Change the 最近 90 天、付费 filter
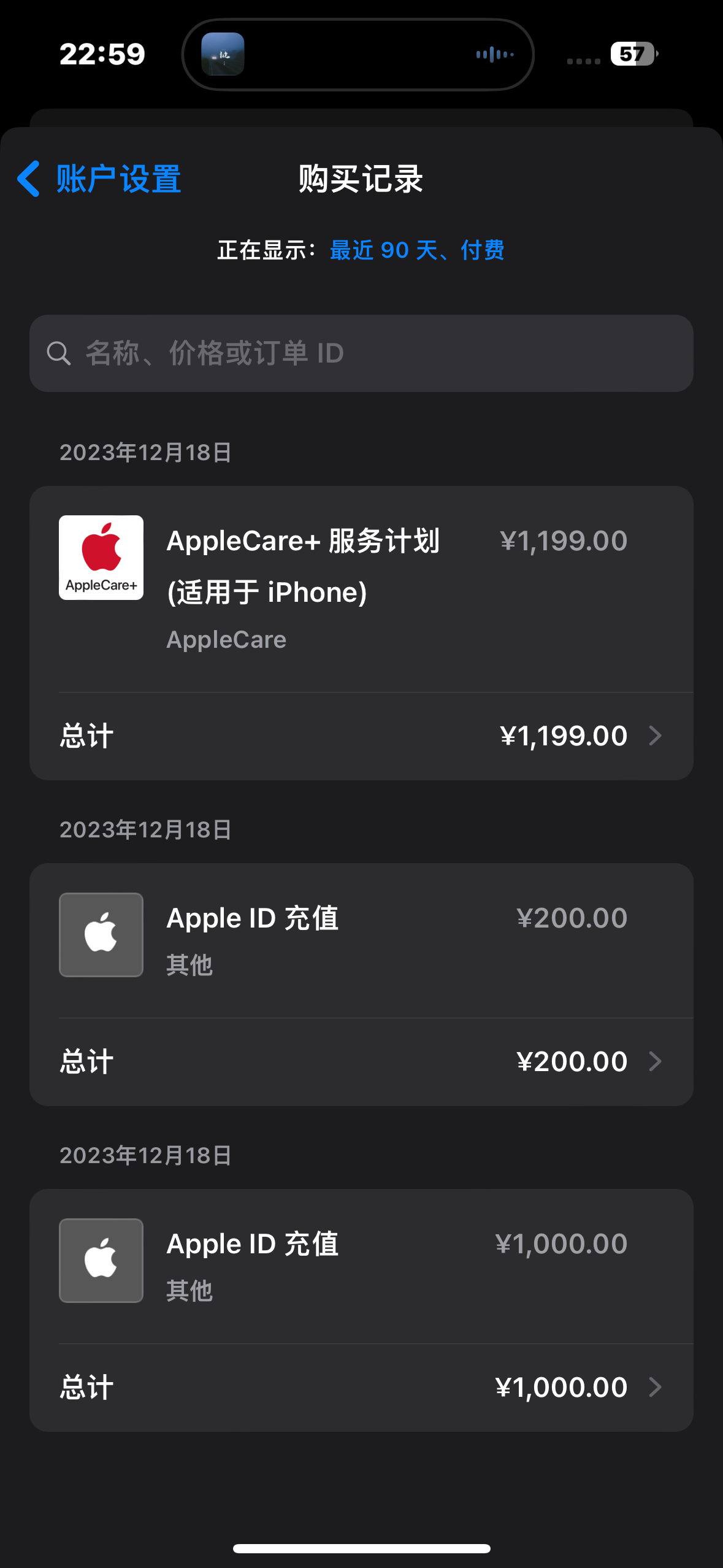Viewport: 723px width, 1568px height. coord(417,250)
